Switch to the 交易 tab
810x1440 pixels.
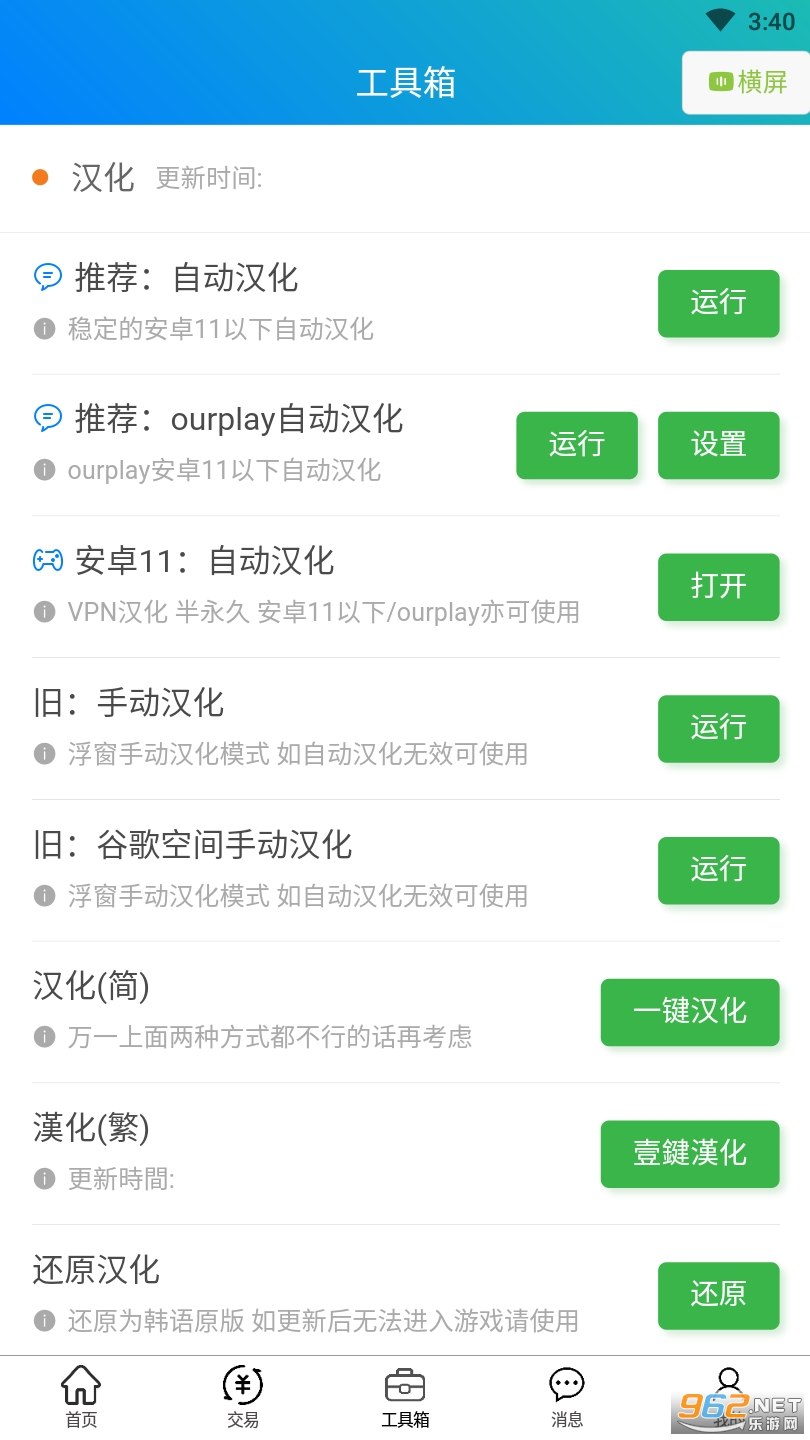coord(243,1397)
